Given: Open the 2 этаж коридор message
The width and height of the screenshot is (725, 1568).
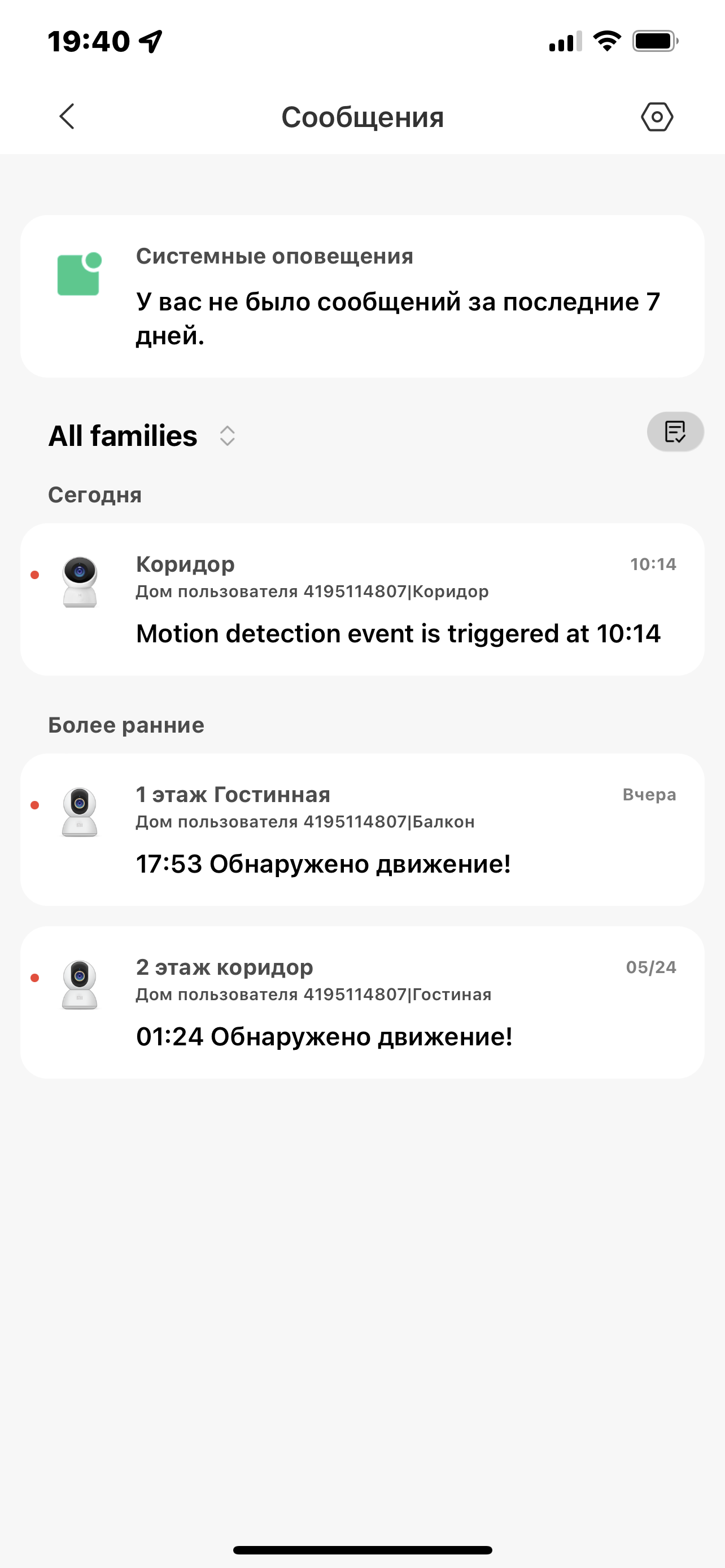Looking at the screenshot, I should pyautogui.click(x=362, y=1002).
